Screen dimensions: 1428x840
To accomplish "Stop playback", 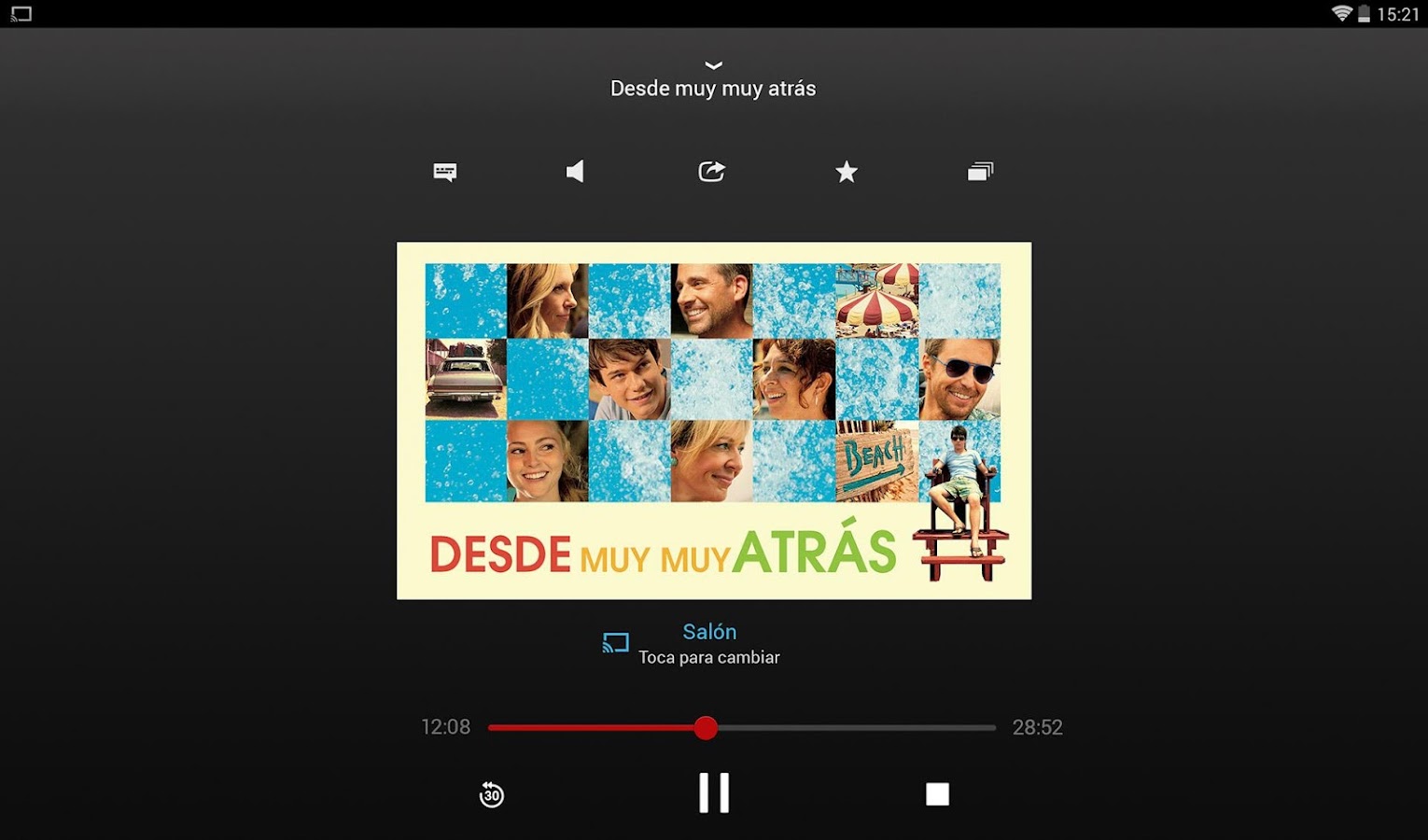I will click(x=937, y=794).
